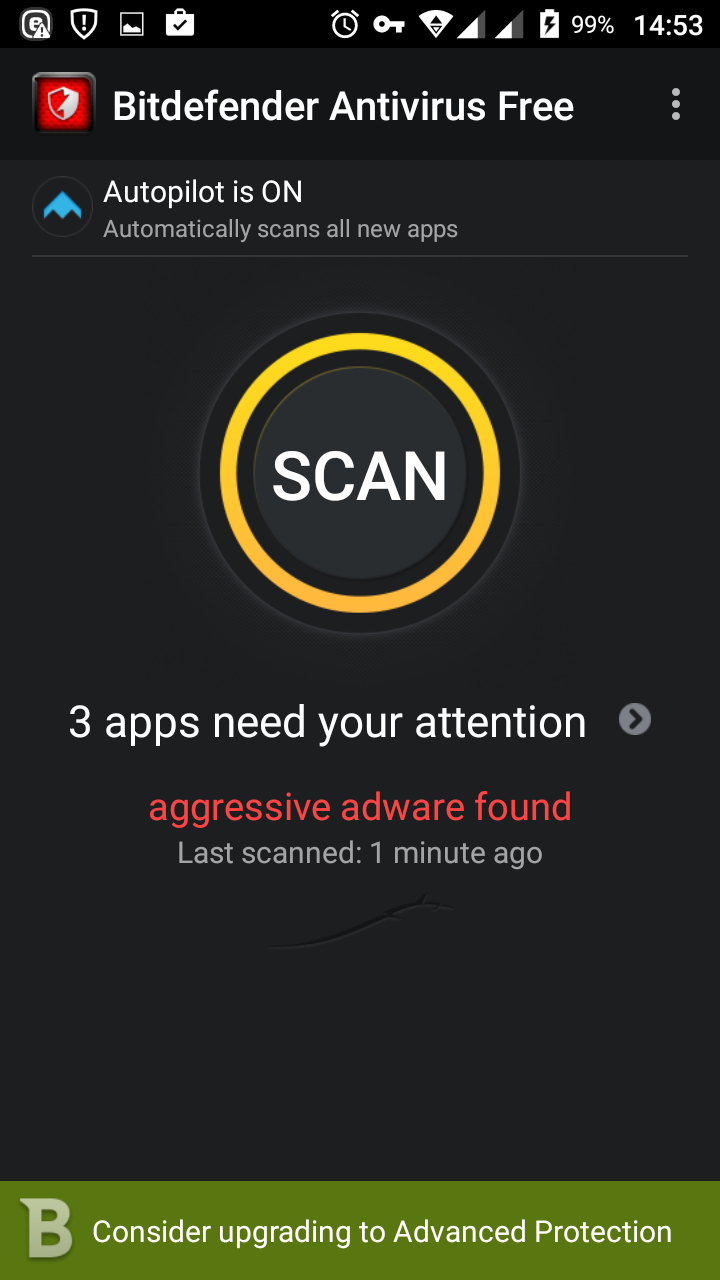720x1280 pixels.
Task: Open the overflow menu
Action: pos(676,104)
